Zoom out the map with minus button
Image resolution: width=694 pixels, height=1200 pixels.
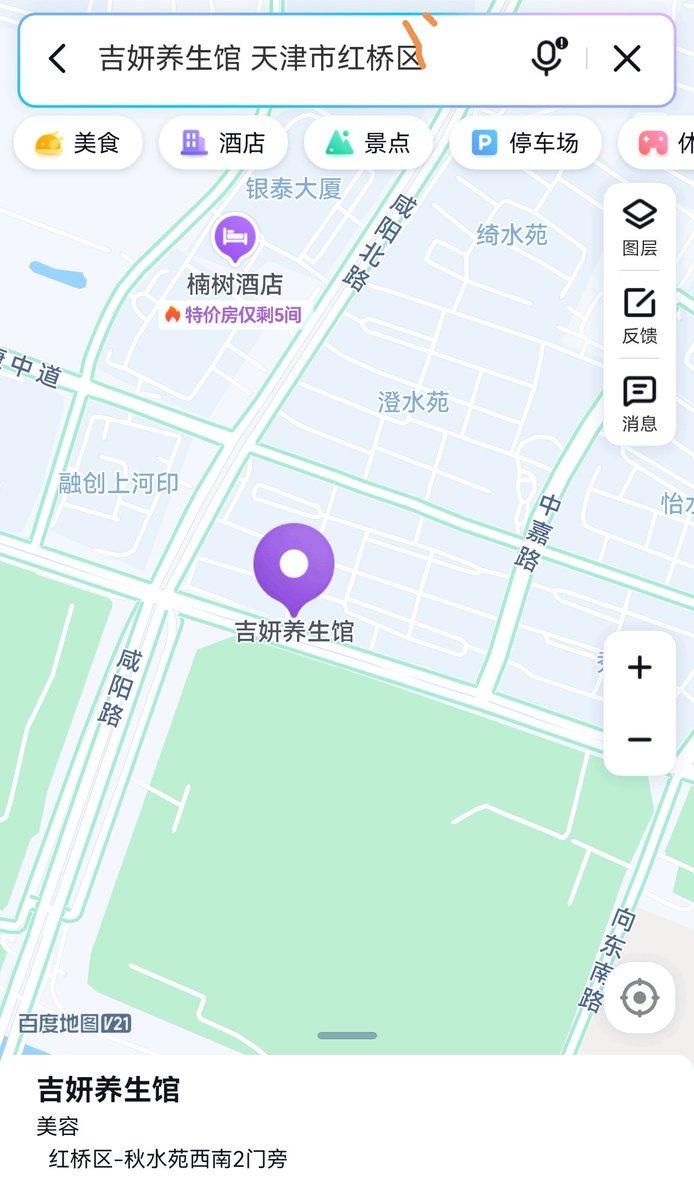[x=640, y=740]
